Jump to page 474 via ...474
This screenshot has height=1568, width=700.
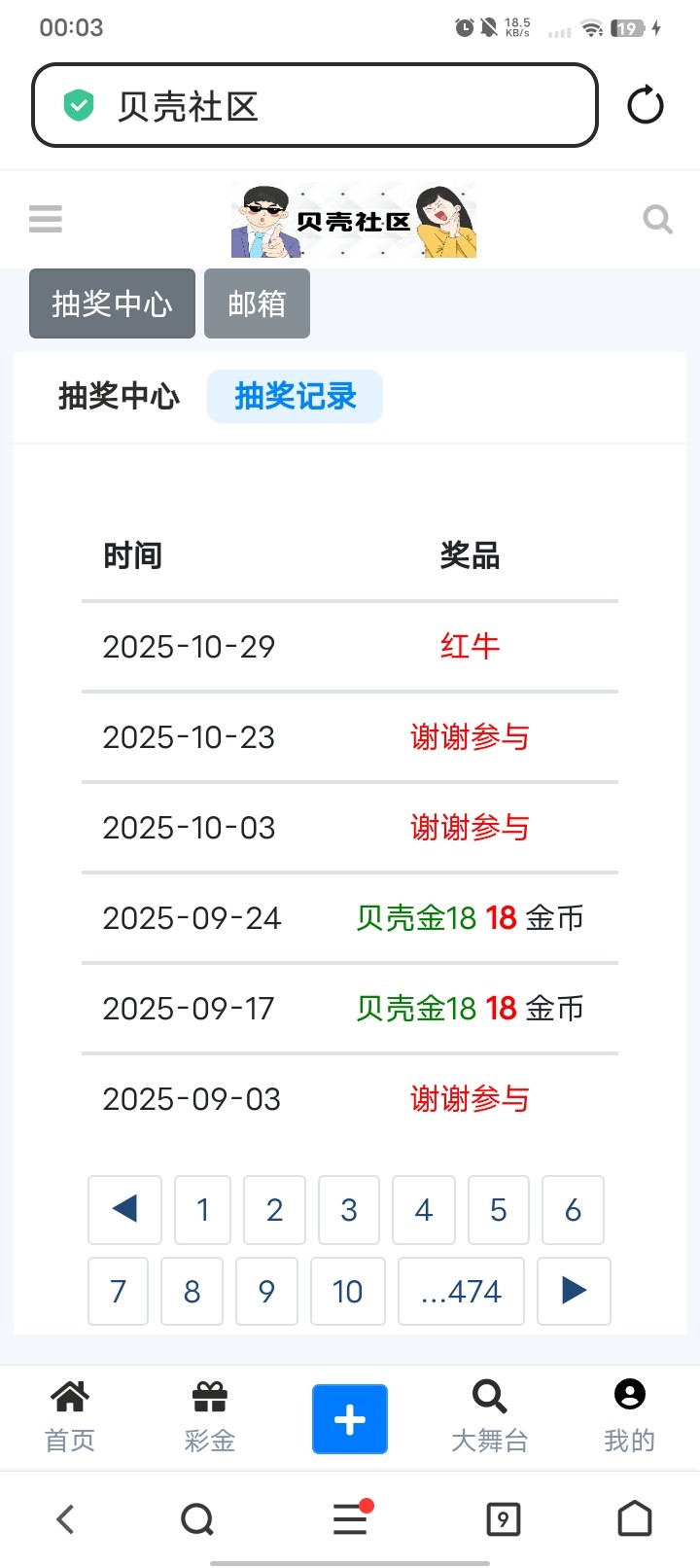point(461,1291)
